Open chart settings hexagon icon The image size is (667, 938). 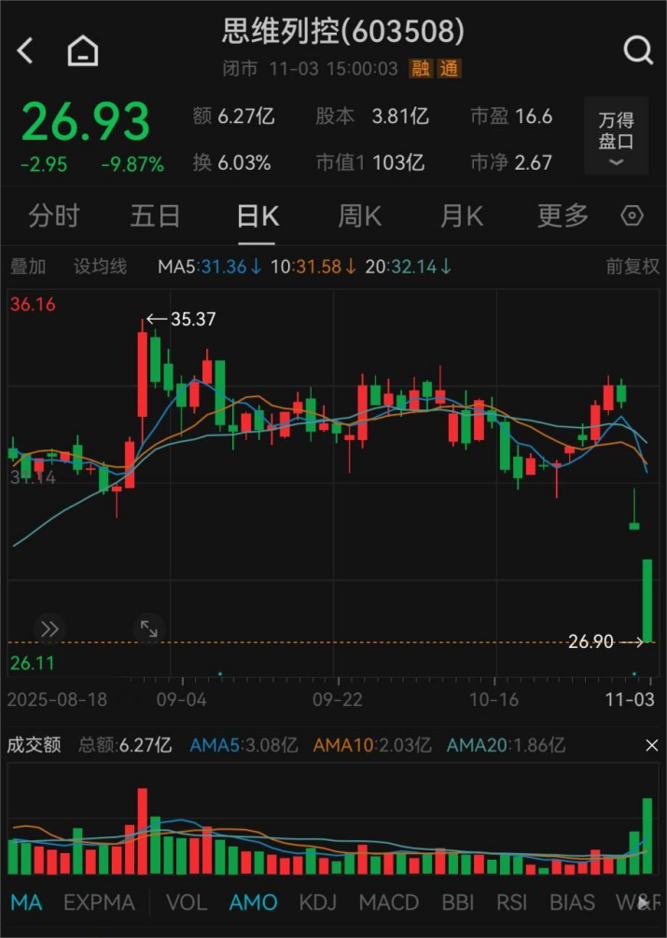632,216
